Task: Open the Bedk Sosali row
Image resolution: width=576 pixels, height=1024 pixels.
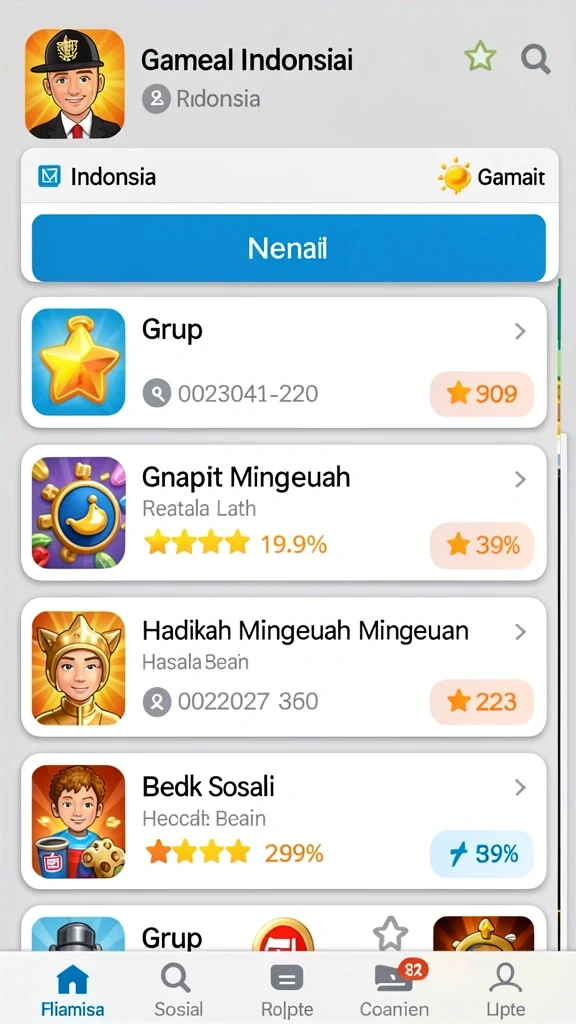Action: coord(284,821)
